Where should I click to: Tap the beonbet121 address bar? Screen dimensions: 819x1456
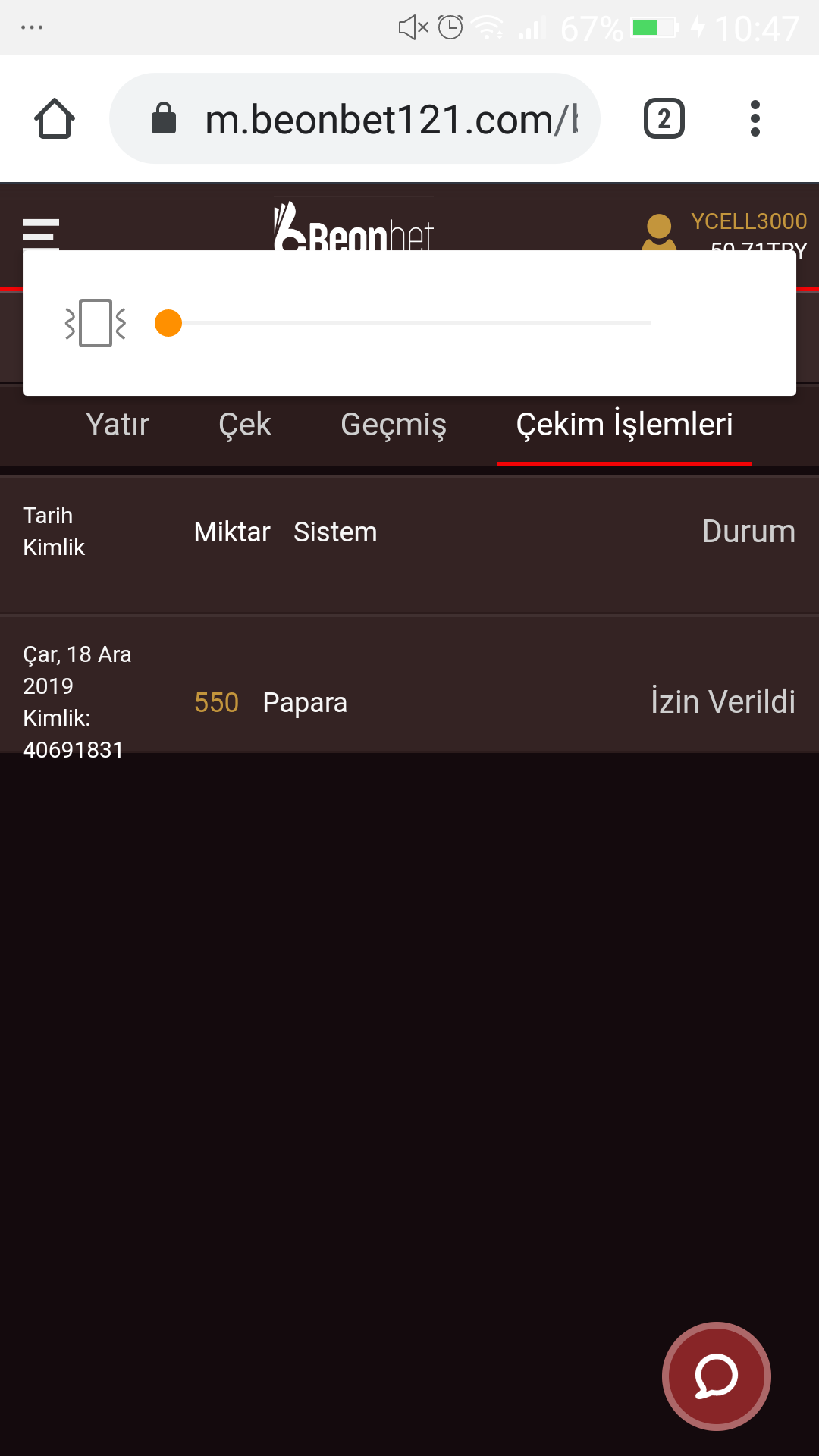(x=355, y=118)
